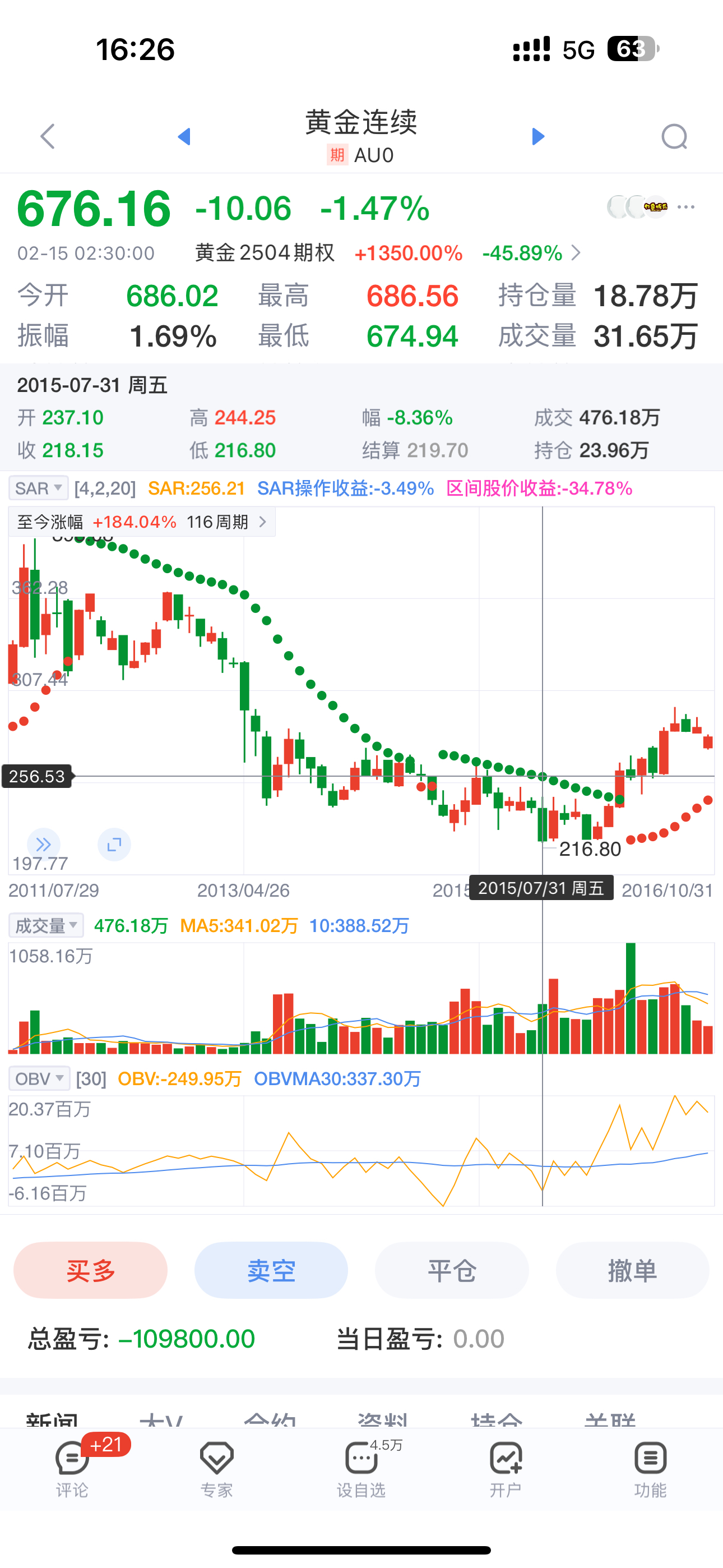Expand the SAR indicator dropdown
Viewport: 723px width, 1568px height.
[x=38, y=488]
